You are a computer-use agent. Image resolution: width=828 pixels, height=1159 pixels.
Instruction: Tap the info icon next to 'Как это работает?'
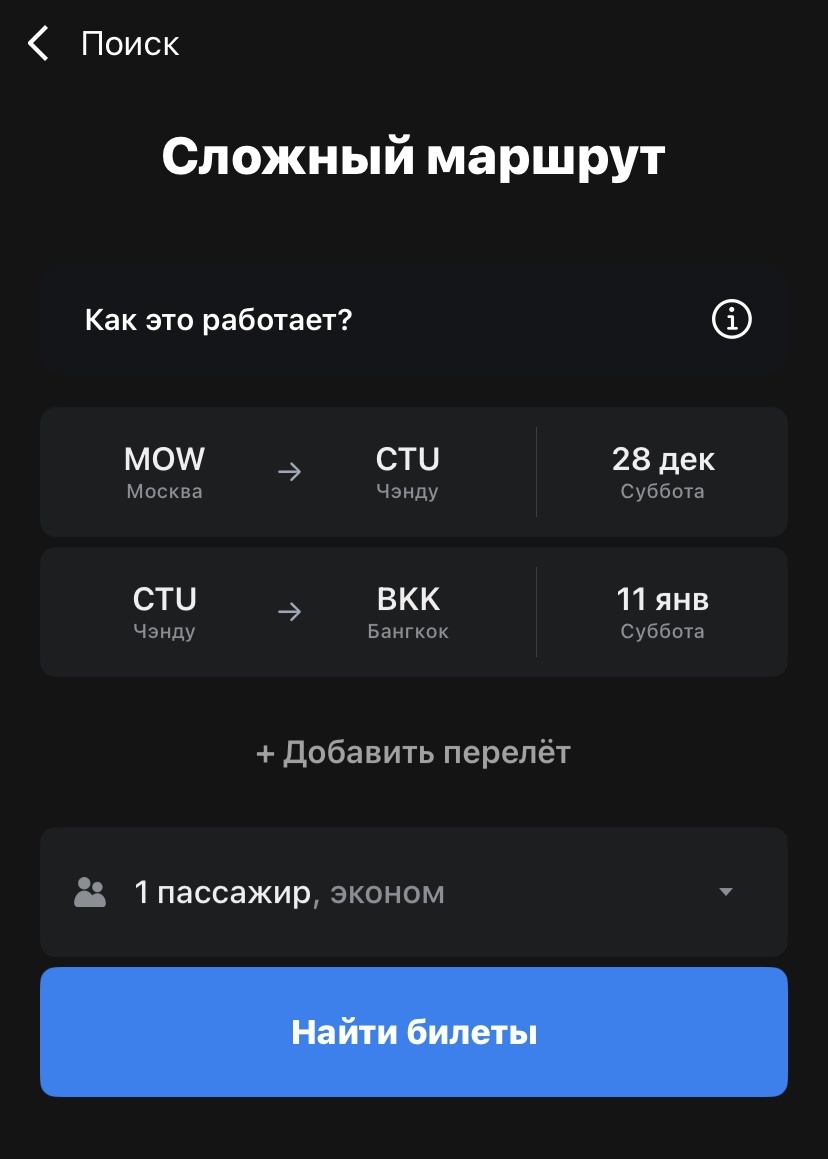click(x=730, y=319)
